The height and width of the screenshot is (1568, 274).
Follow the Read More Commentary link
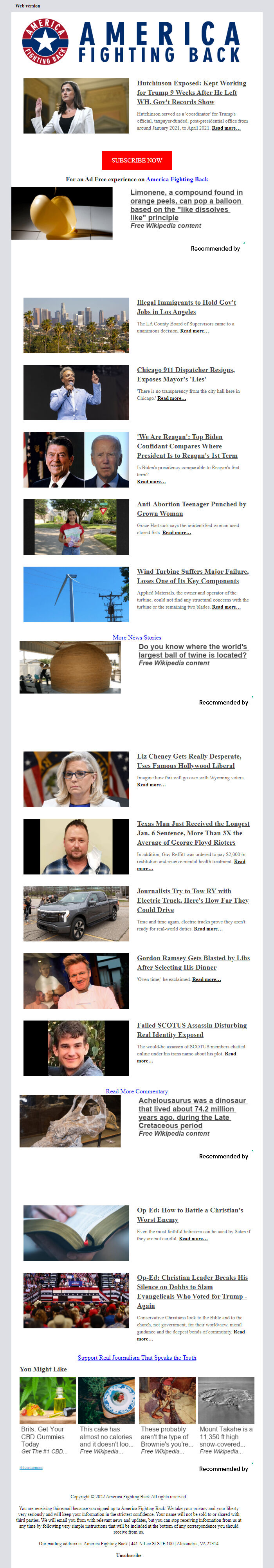pos(137,1091)
